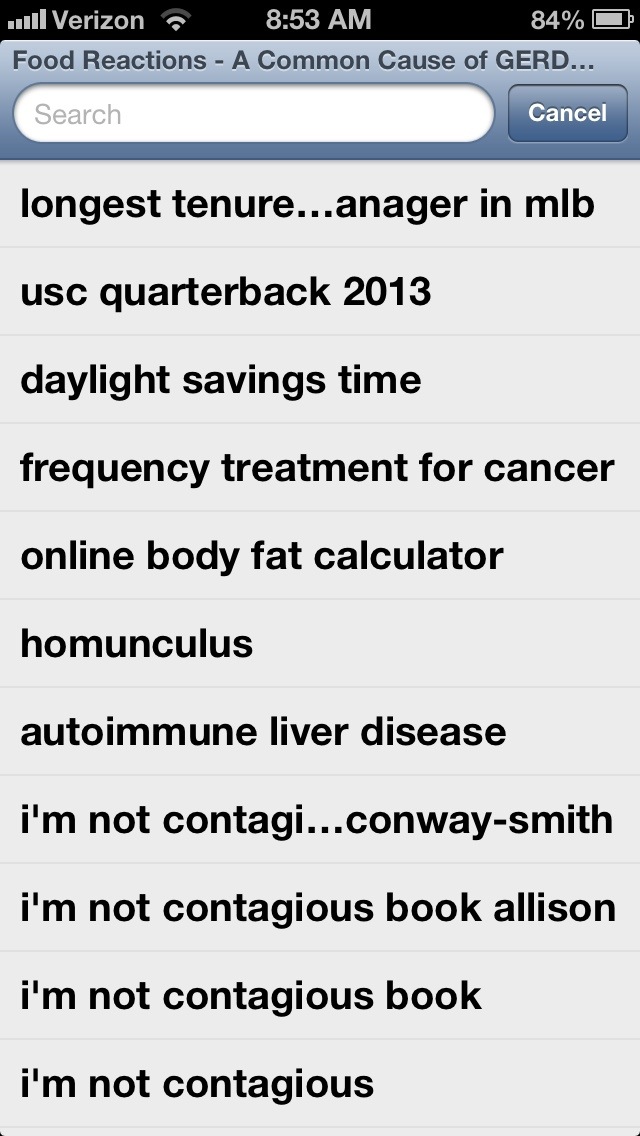Cancel the search

tap(567, 113)
